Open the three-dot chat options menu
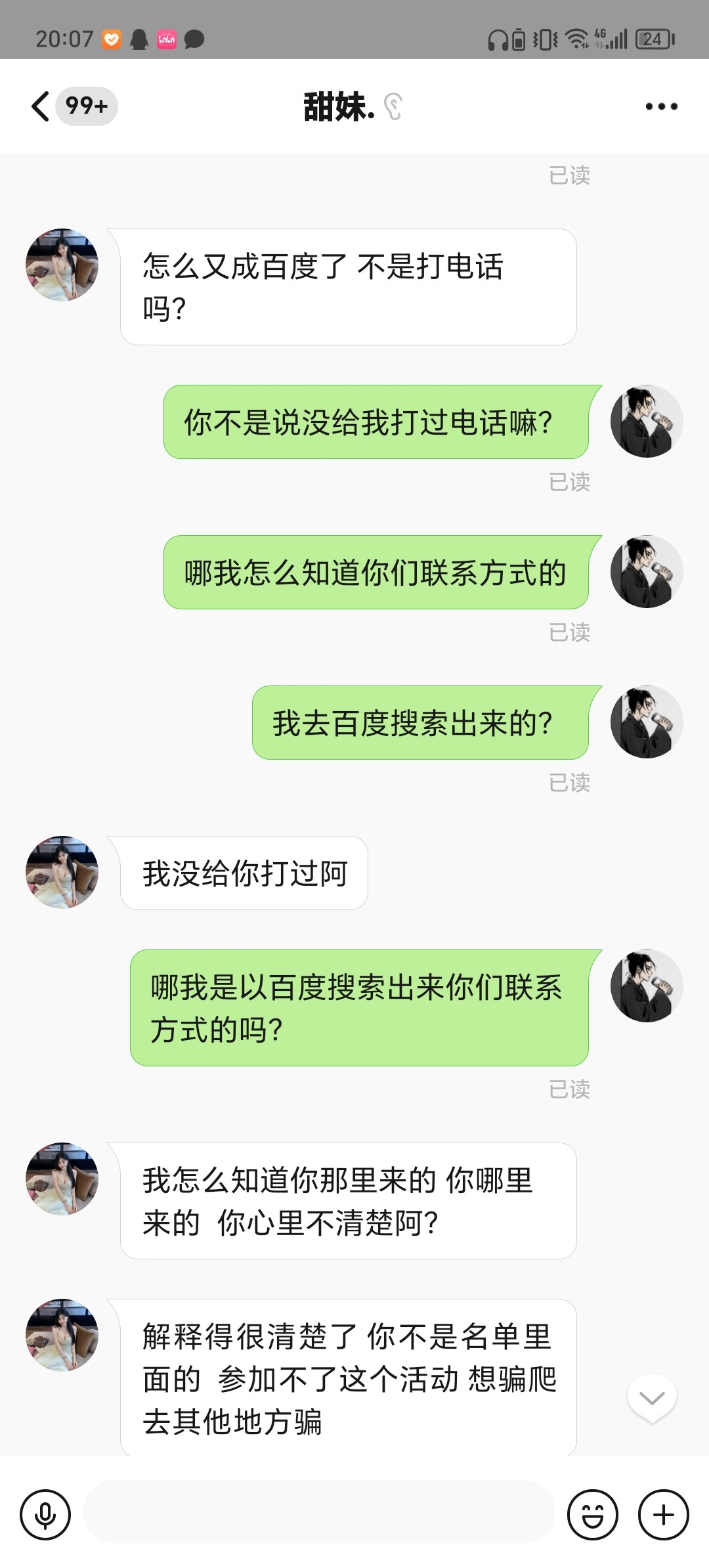Screen dimensions: 709x1568 [661, 106]
